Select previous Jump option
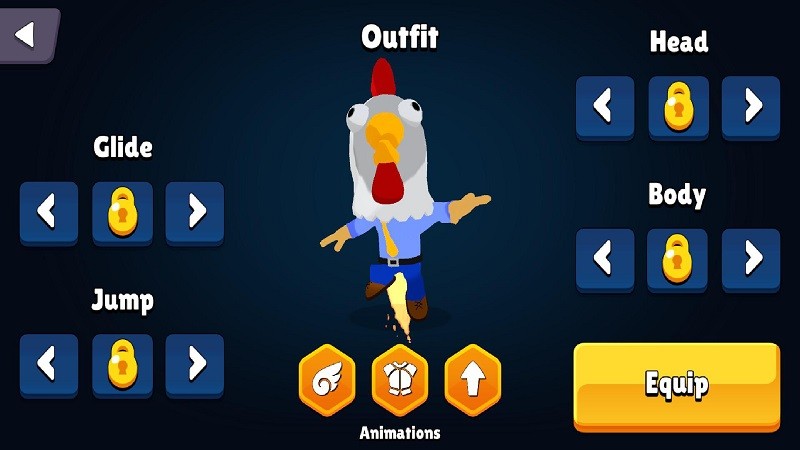 tap(49, 365)
